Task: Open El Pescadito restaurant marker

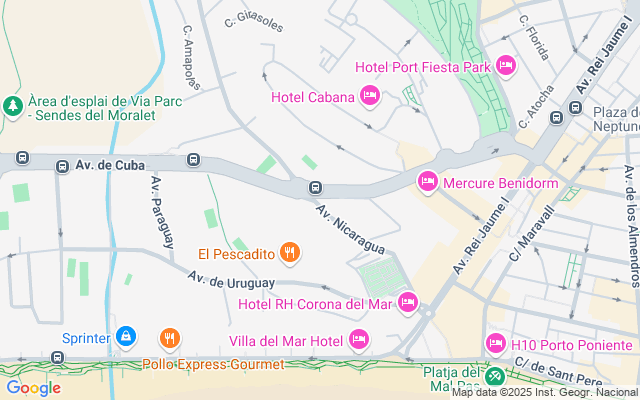Action: click(290, 253)
